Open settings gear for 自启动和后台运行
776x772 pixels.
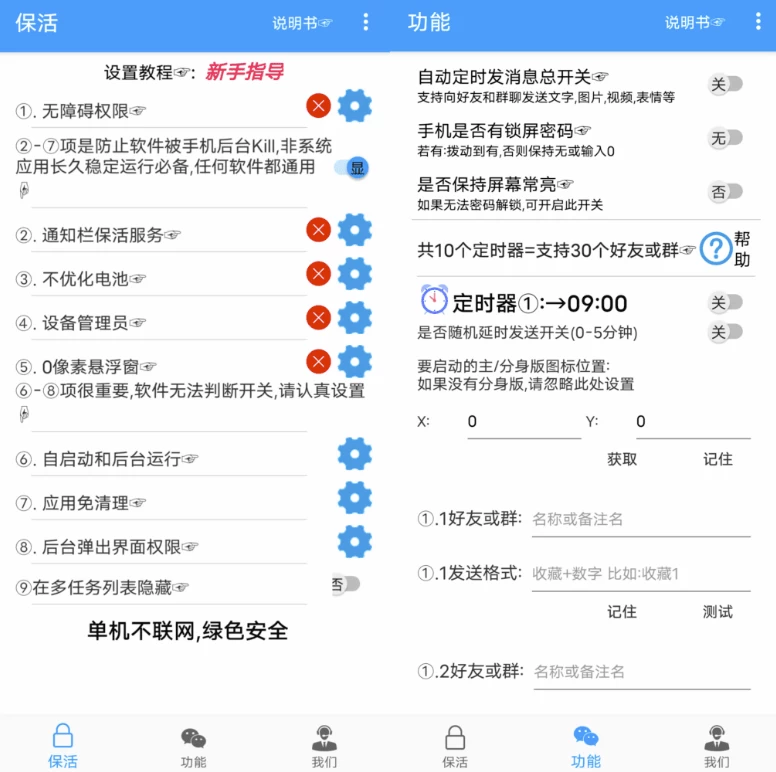pyautogui.click(x=354, y=454)
